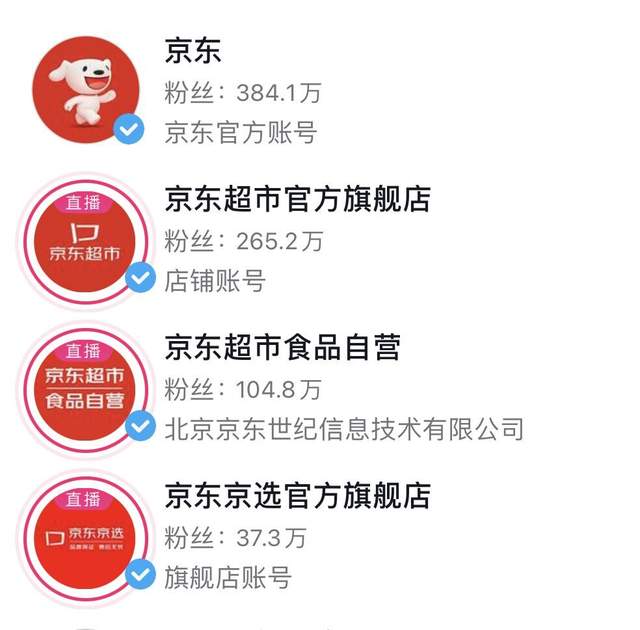Enter the live stream via 京东超市官方旗舰店 avatar

coord(85,239)
